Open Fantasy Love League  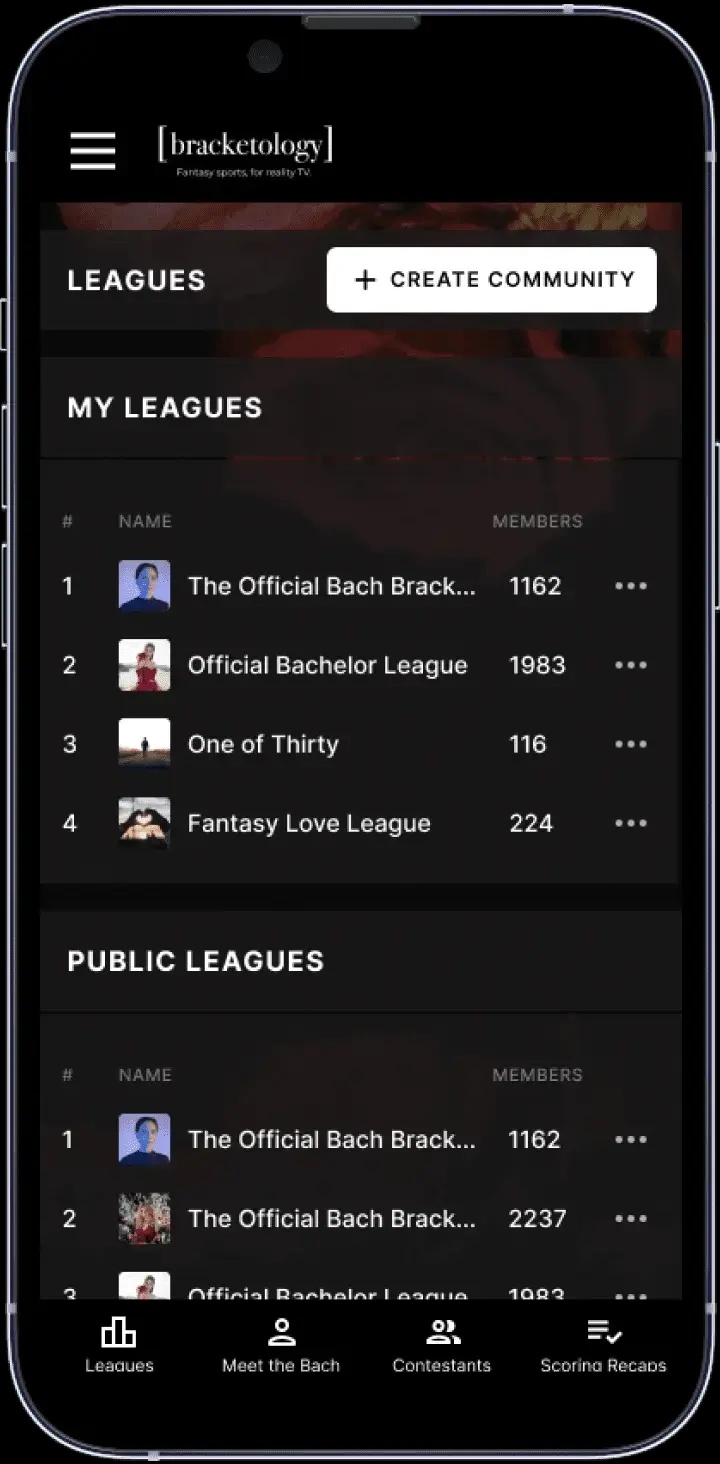pos(308,823)
